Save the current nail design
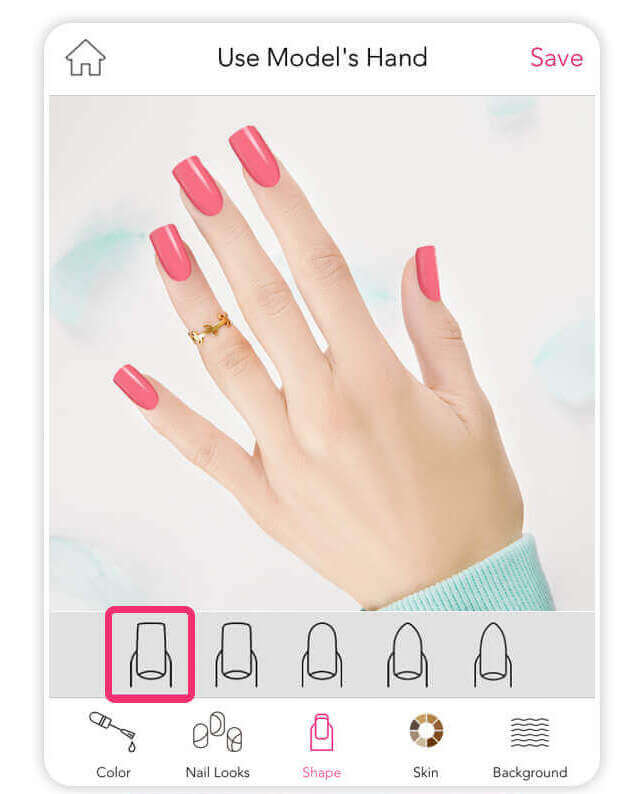Viewport: 640px width, 794px height. [556, 58]
